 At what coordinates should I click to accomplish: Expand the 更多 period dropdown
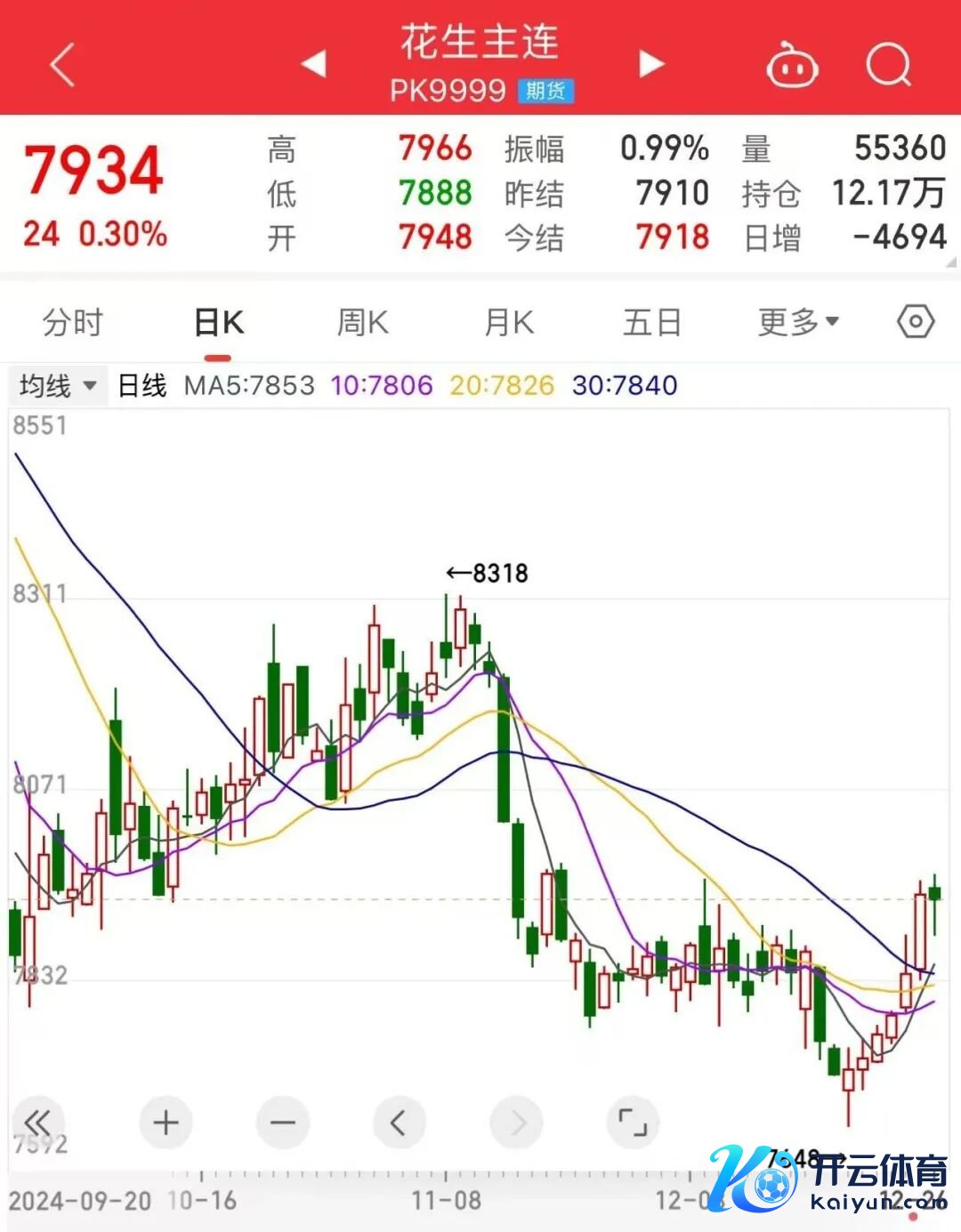(x=798, y=322)
